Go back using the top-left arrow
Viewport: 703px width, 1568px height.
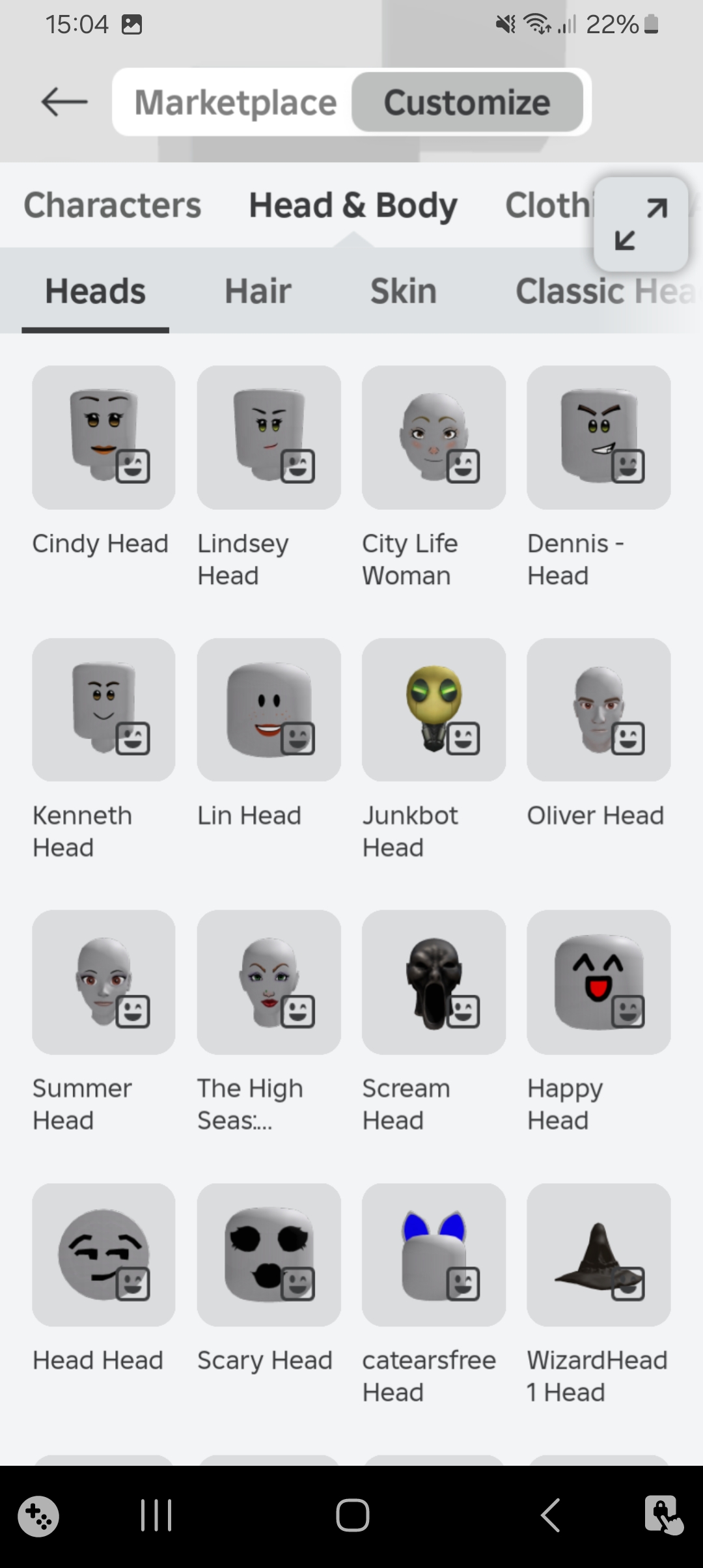click(x=64, y=102)
